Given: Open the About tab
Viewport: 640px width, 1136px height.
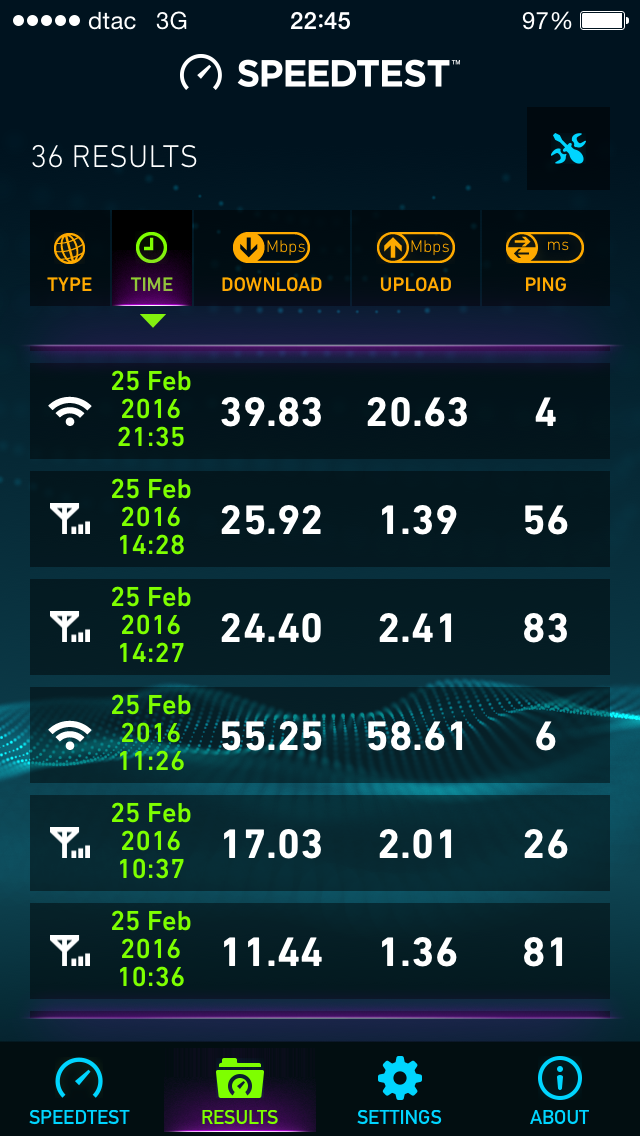Looking at the screenshot, I should [x=560, y=1090].
